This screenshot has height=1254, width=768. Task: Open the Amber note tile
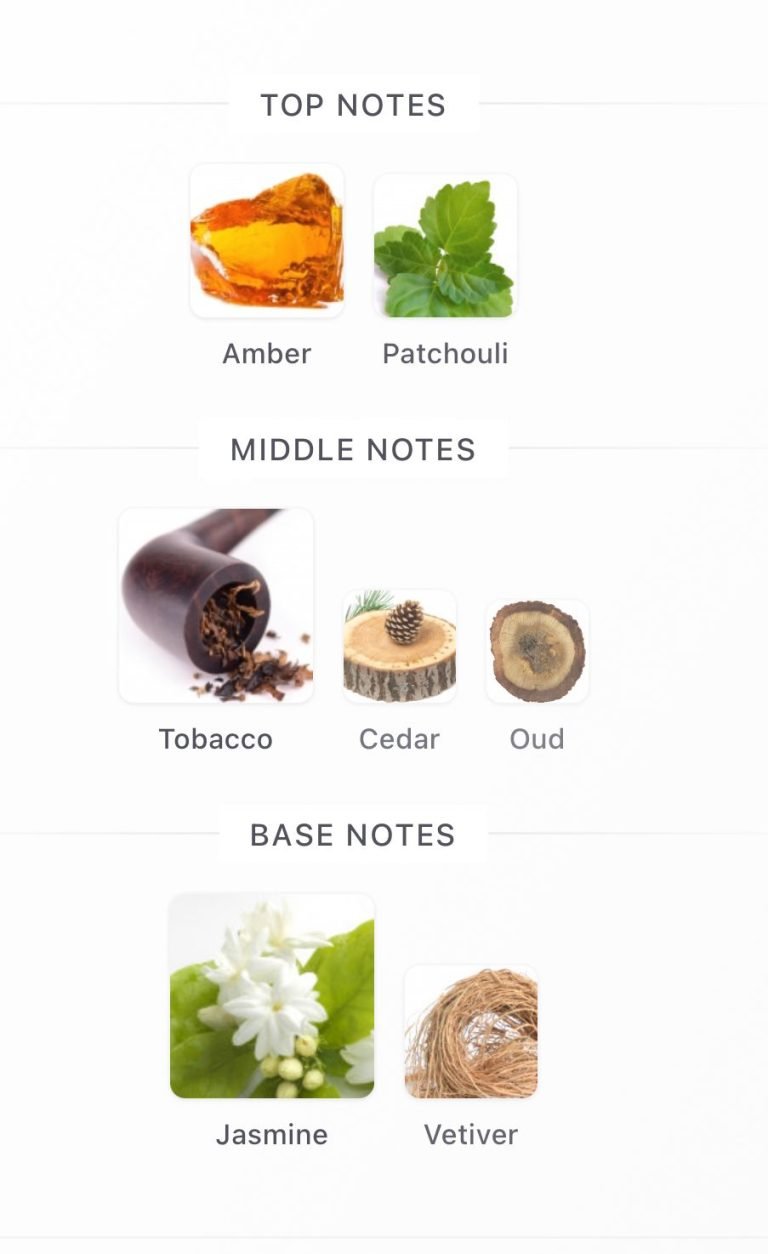[267, 241]
